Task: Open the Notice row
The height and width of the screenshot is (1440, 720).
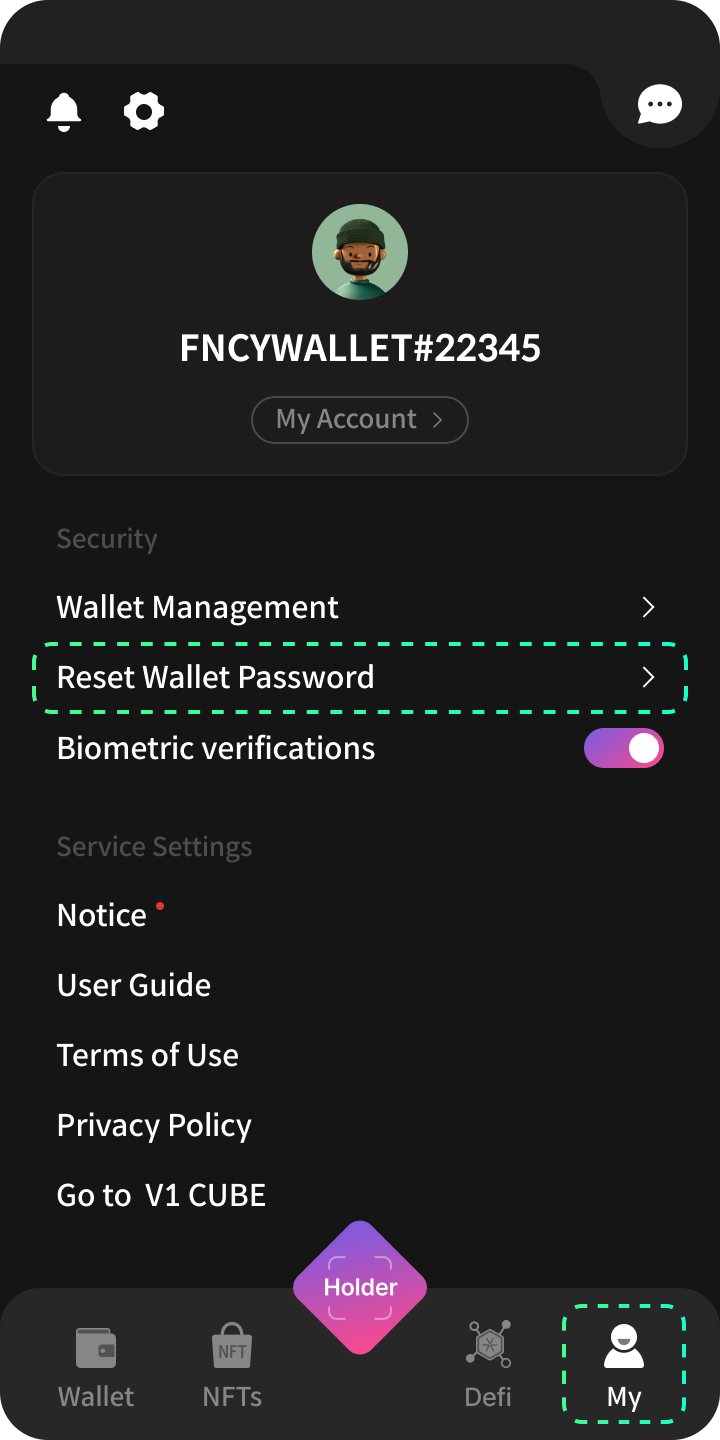Action: tap(360, 915)
